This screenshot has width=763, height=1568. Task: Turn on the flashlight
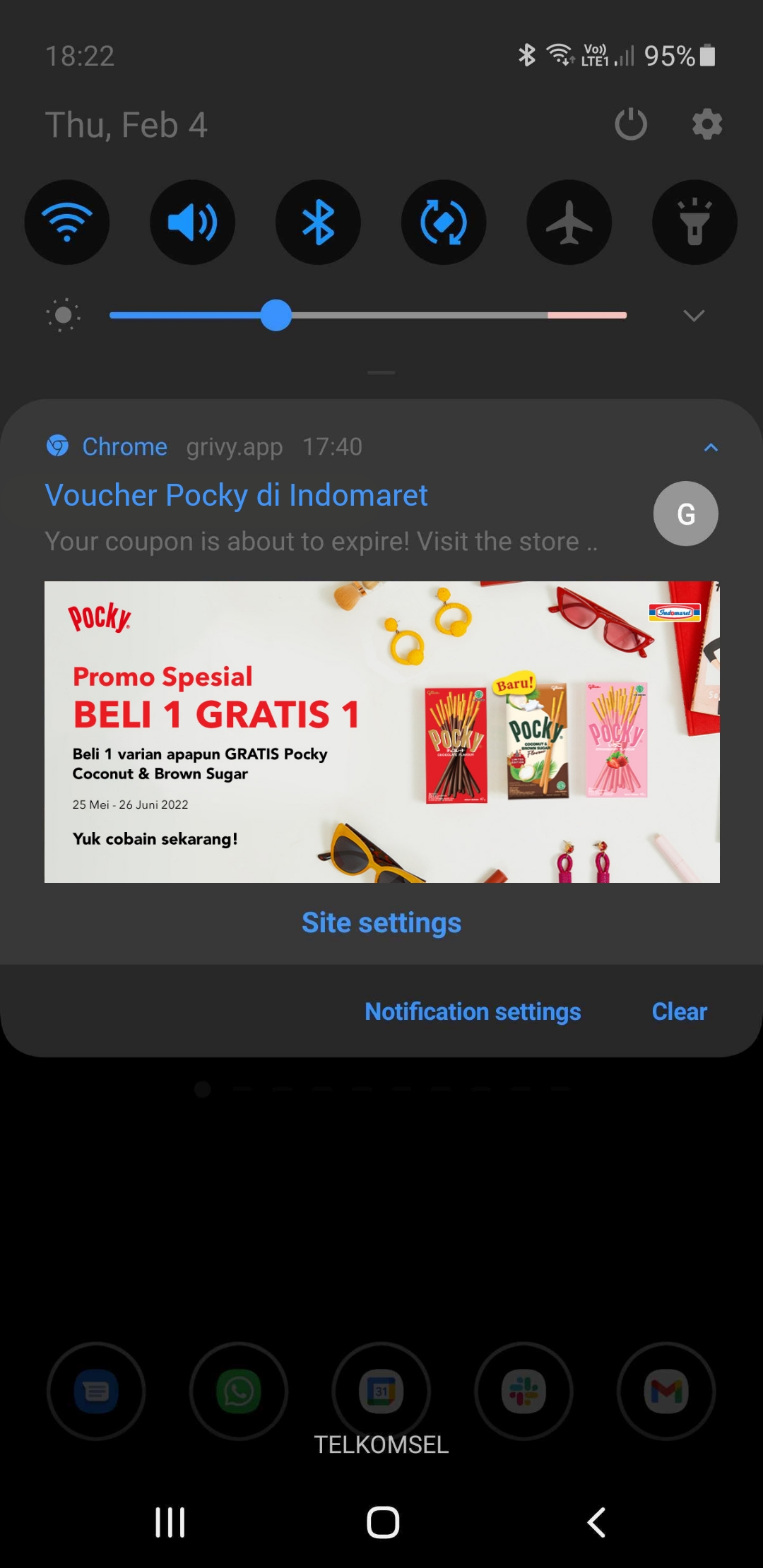[x=694, y=222]
